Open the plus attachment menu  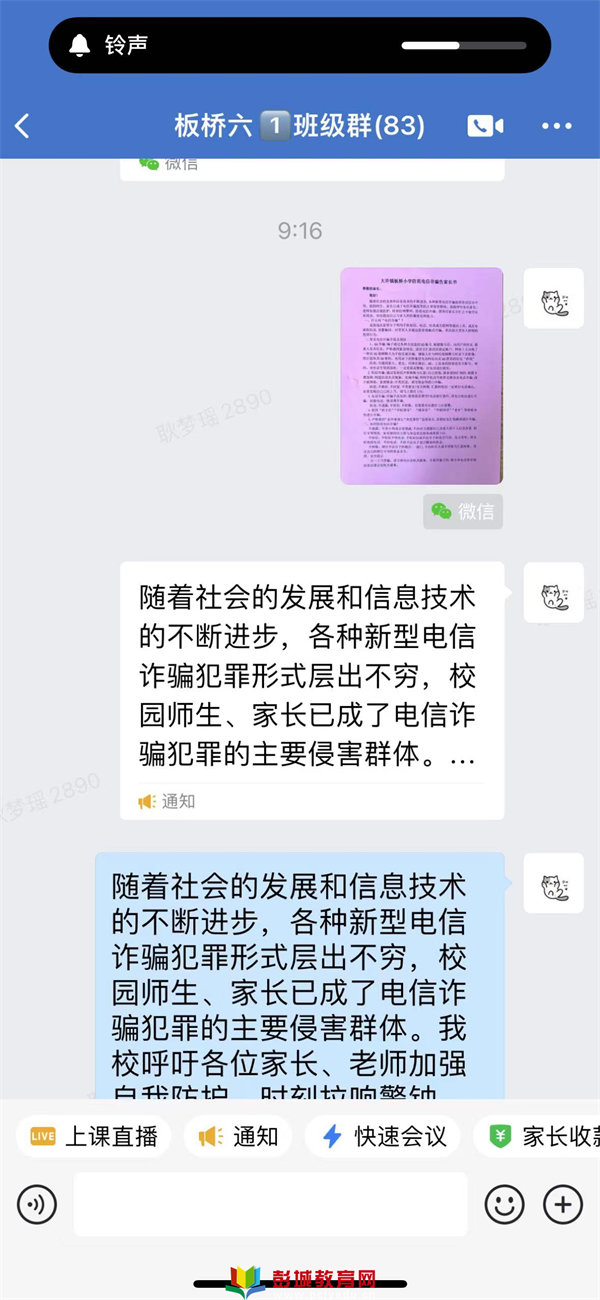tap(563, 1204)
